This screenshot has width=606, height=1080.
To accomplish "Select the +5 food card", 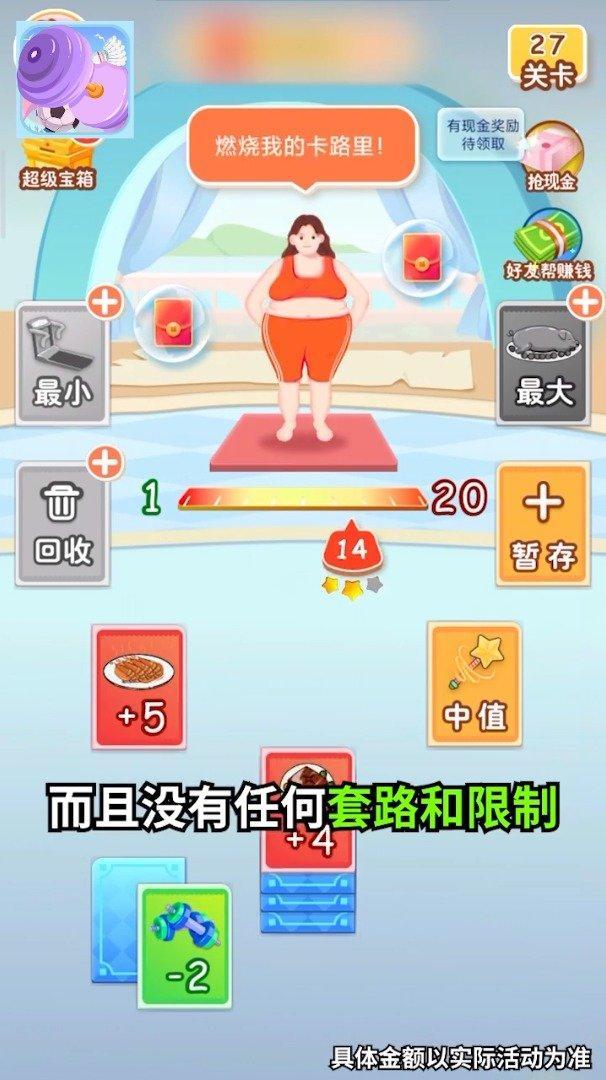I will [x=139, y=686].
